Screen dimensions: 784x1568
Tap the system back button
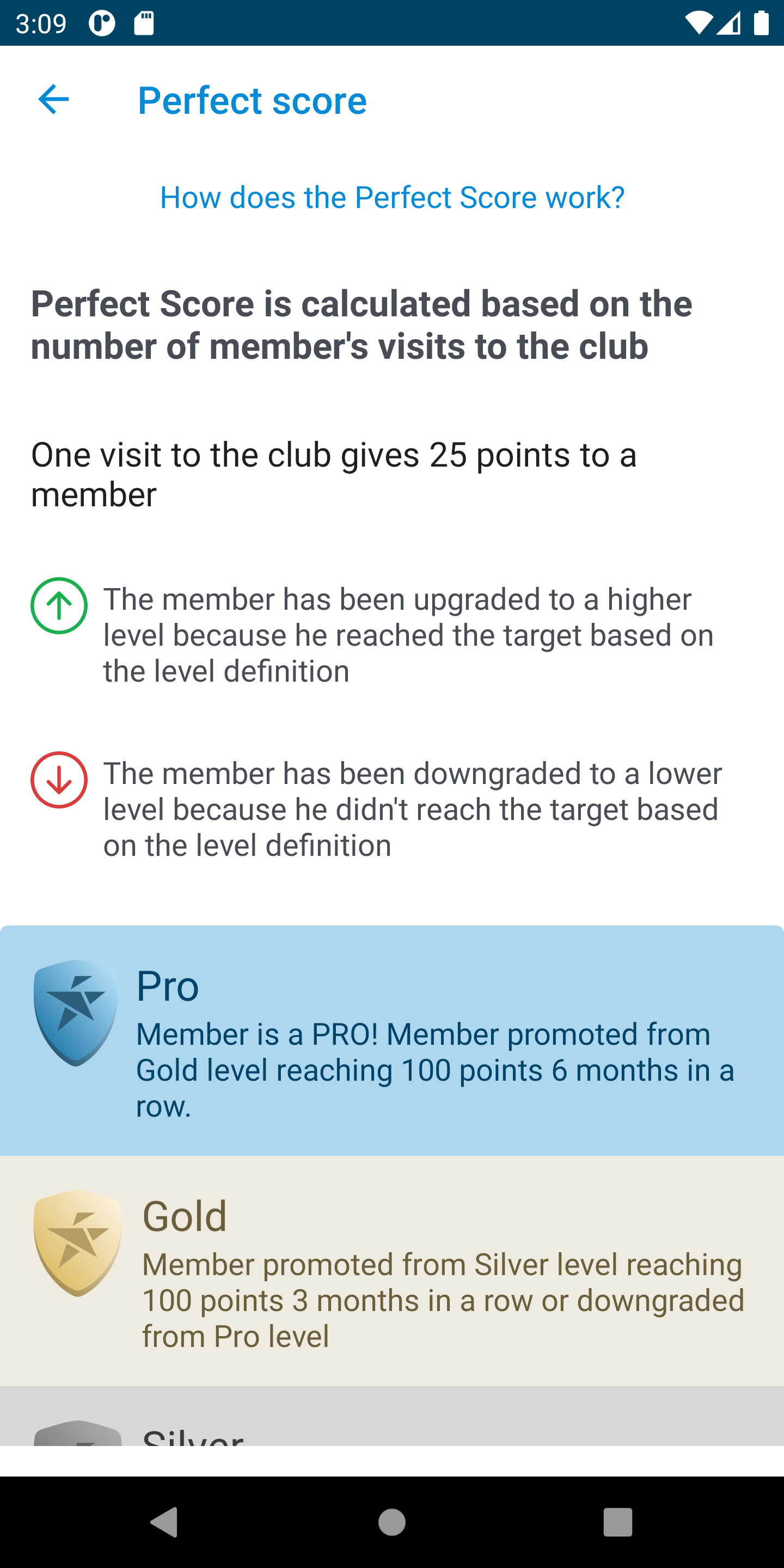(x=164, y=1522)
